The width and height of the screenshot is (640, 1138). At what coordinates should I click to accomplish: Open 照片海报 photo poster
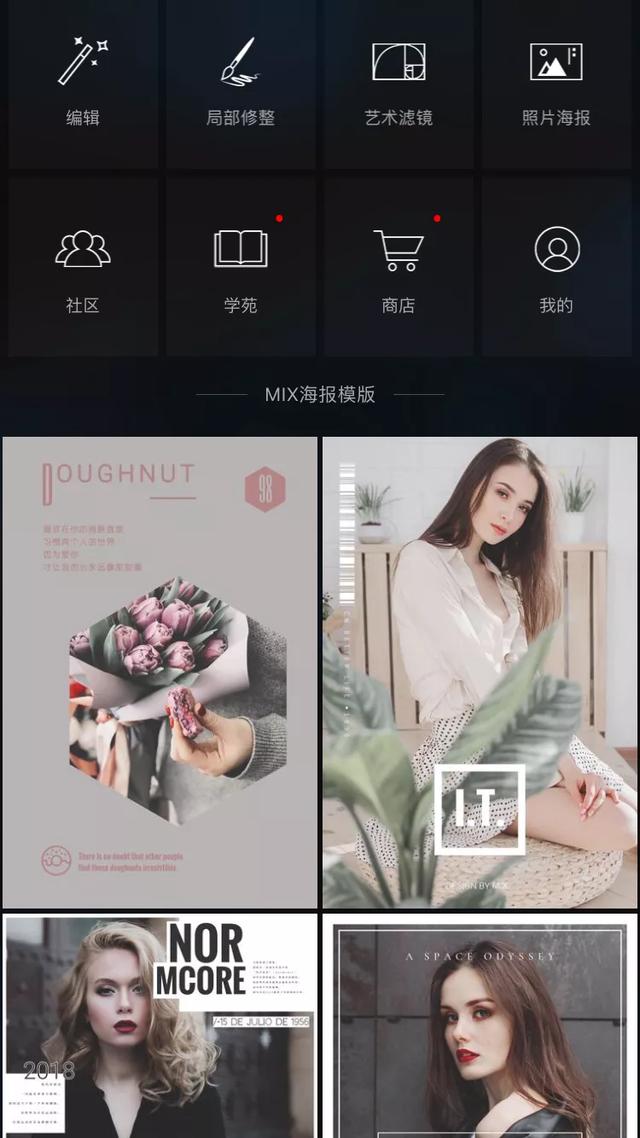click(x=557, y=84)
